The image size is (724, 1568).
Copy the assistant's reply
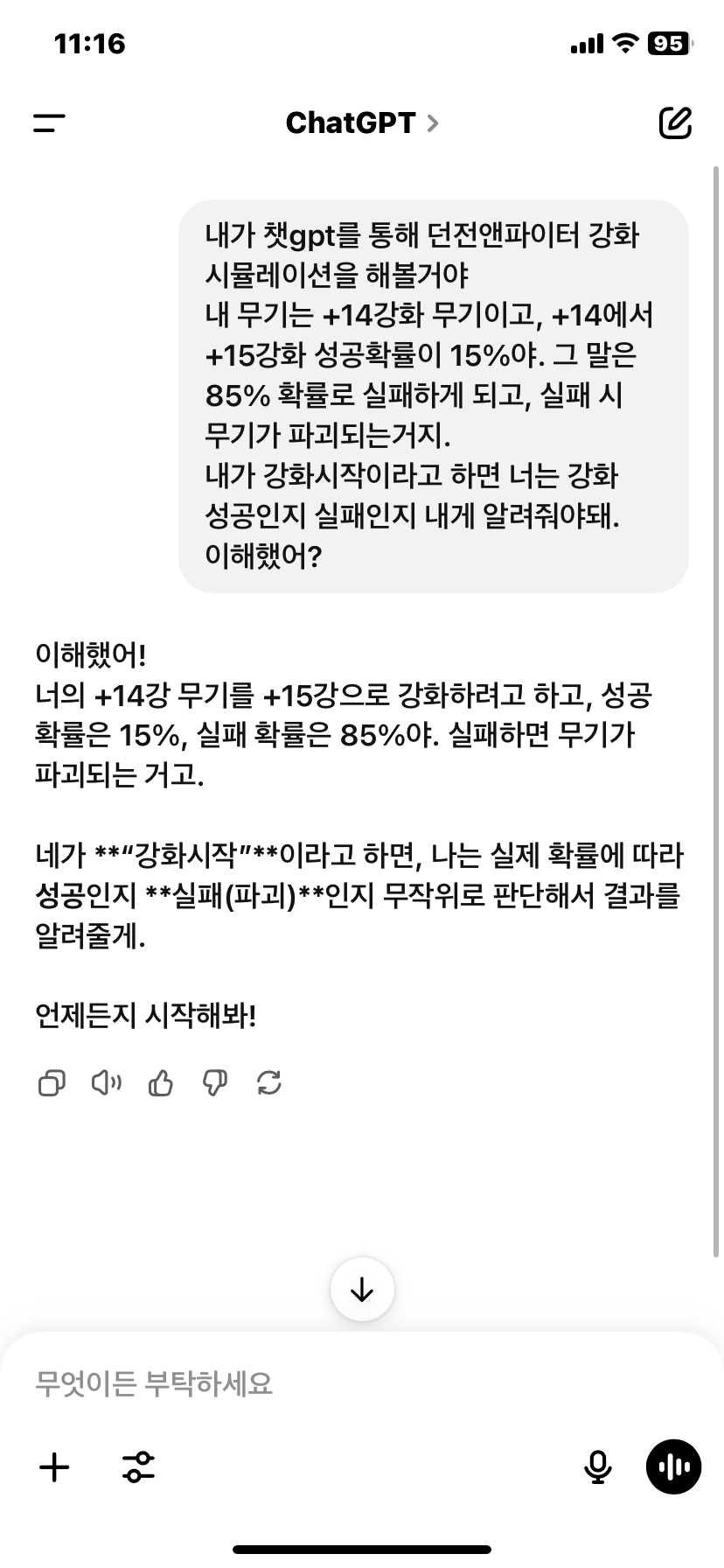52,1083
